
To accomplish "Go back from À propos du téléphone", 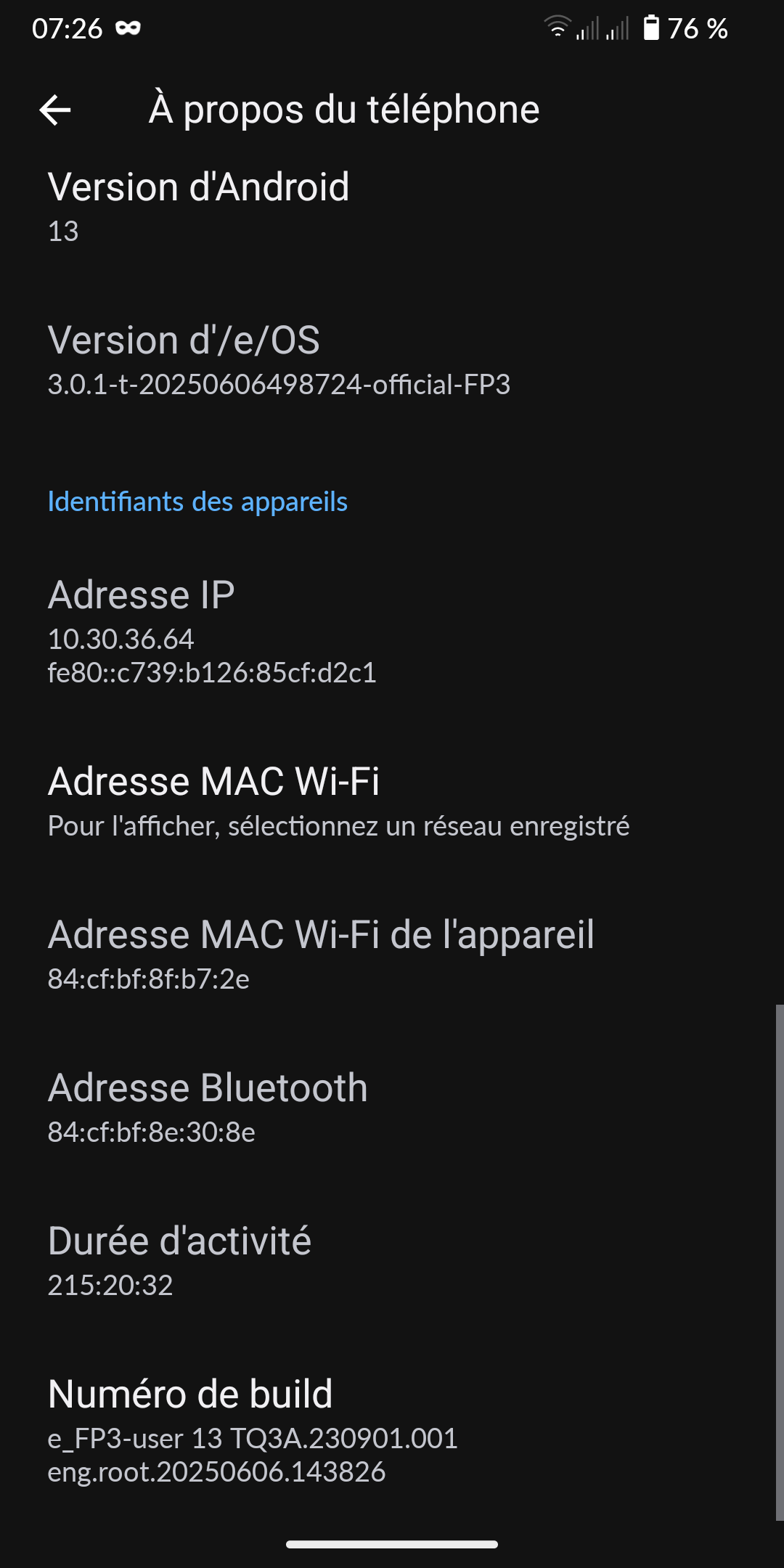I will 55,110.
